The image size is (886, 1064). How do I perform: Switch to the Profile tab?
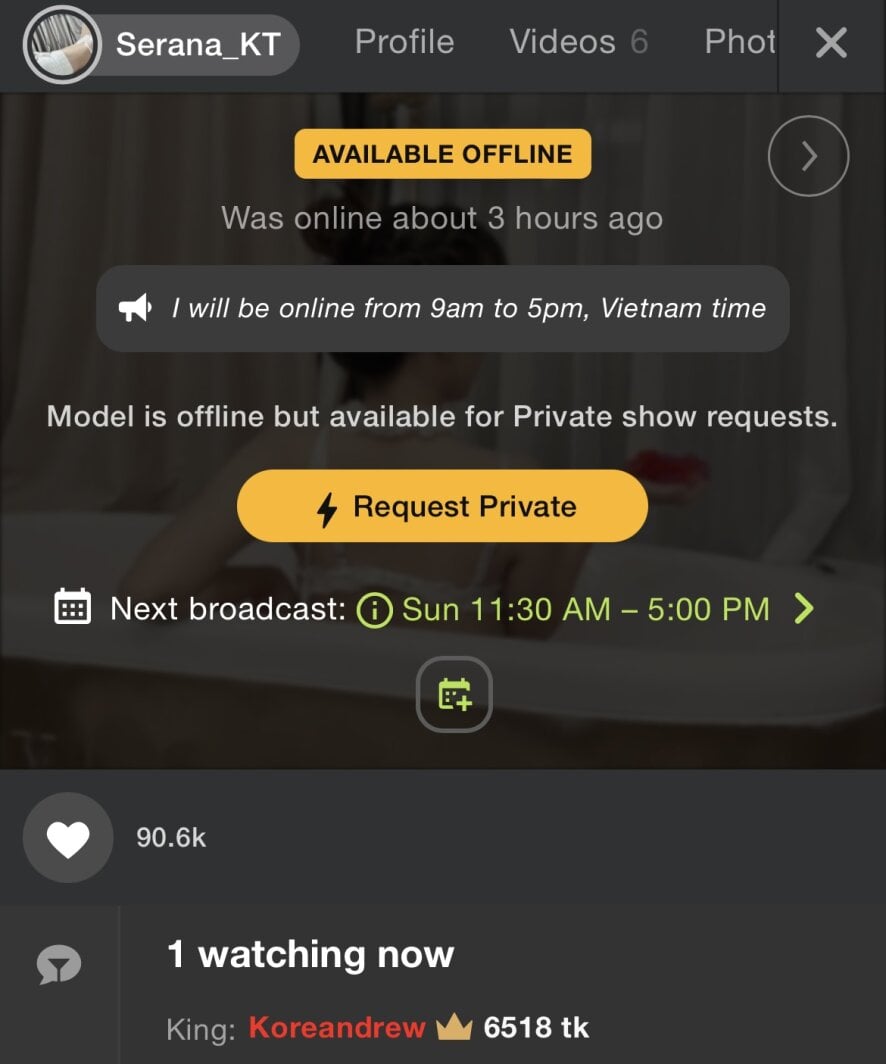click(404, 42)
